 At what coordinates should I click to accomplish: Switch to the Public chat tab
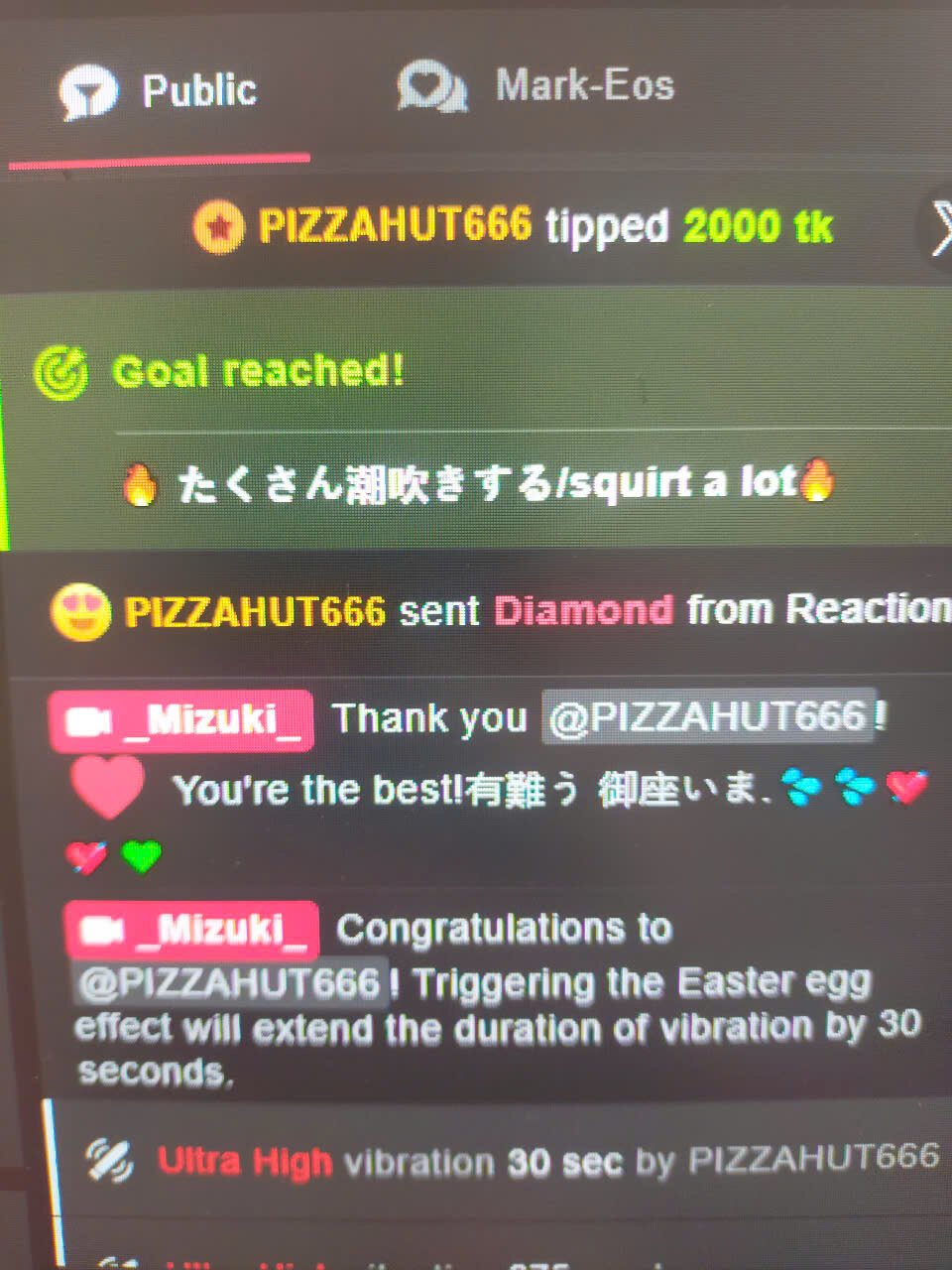[x=161, y=92]
